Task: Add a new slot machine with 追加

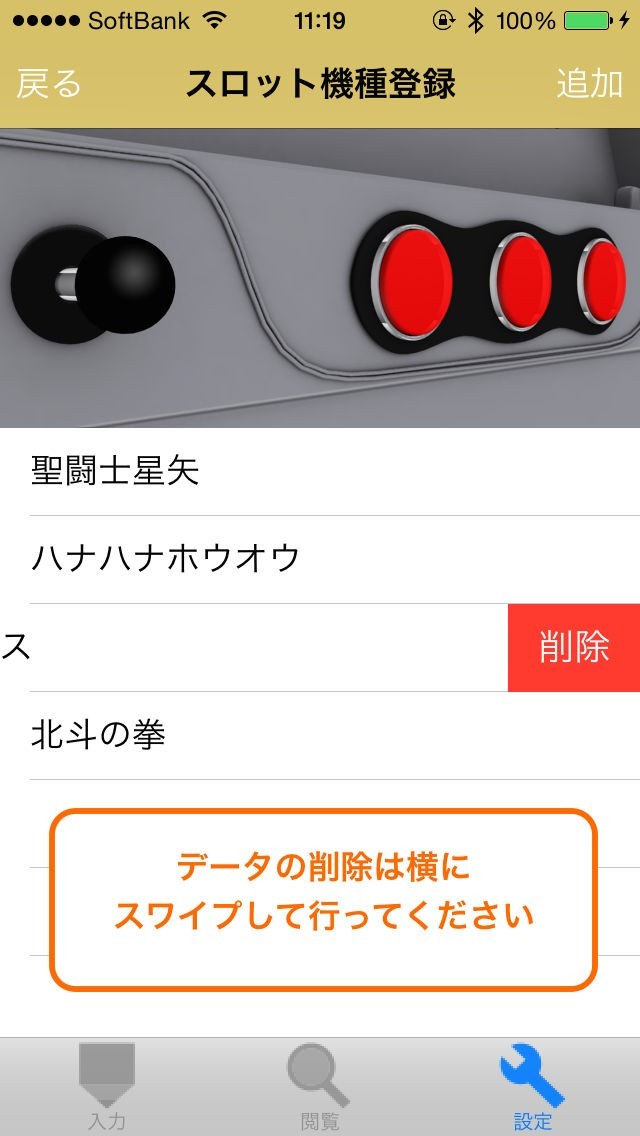Action: click(589, 84)
